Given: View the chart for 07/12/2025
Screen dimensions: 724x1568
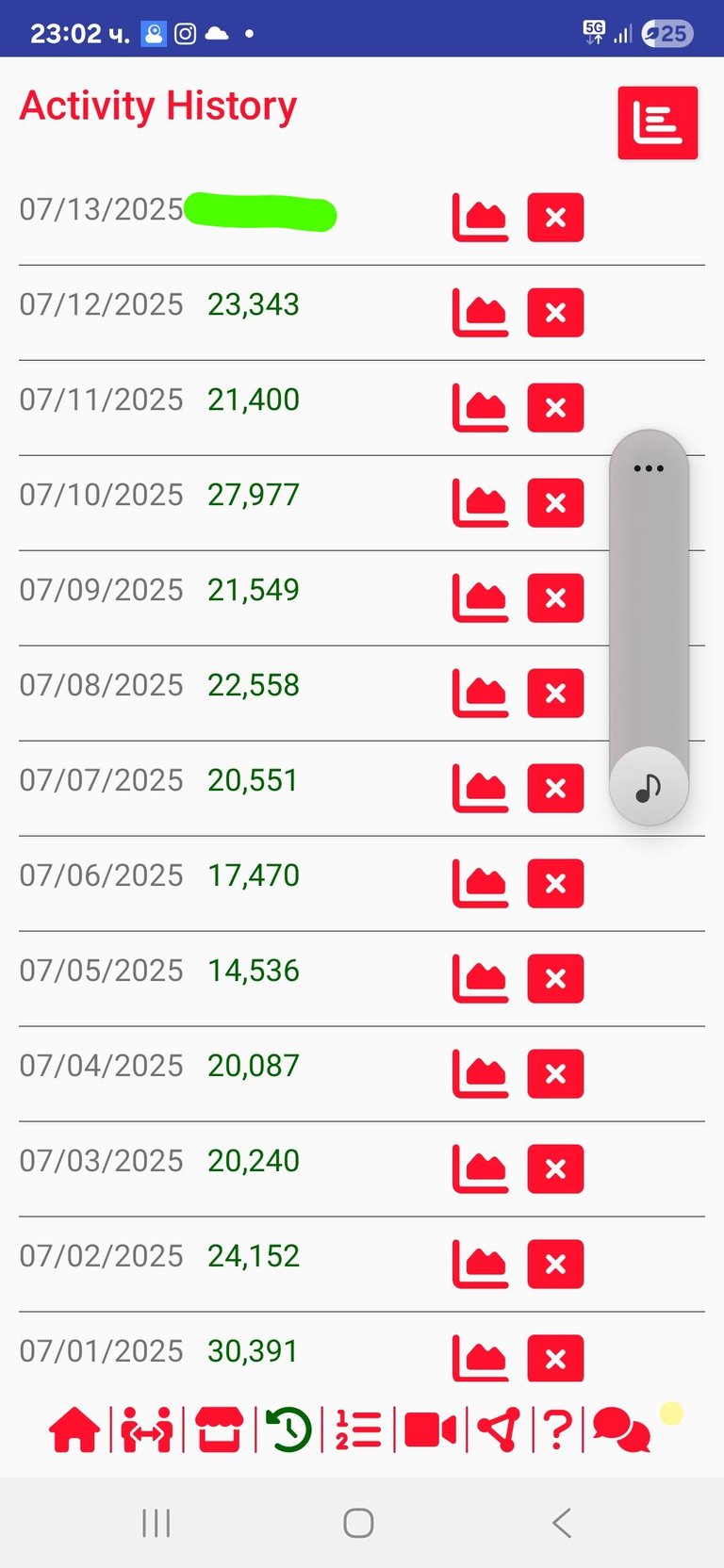Looking at the screenshot, I should pyautogui.click(x=481, y=313).
